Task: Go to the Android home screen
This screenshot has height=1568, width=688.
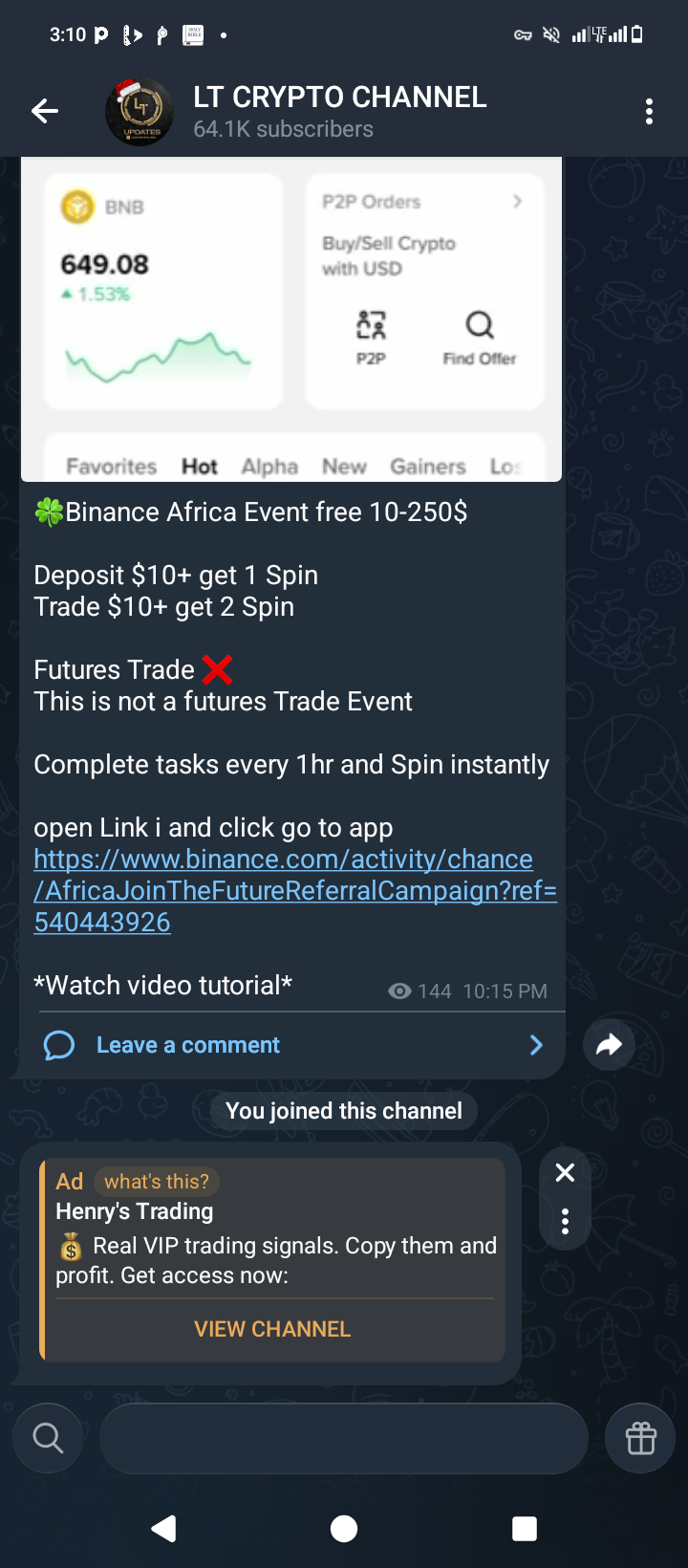Action: tap(344, 1529)
